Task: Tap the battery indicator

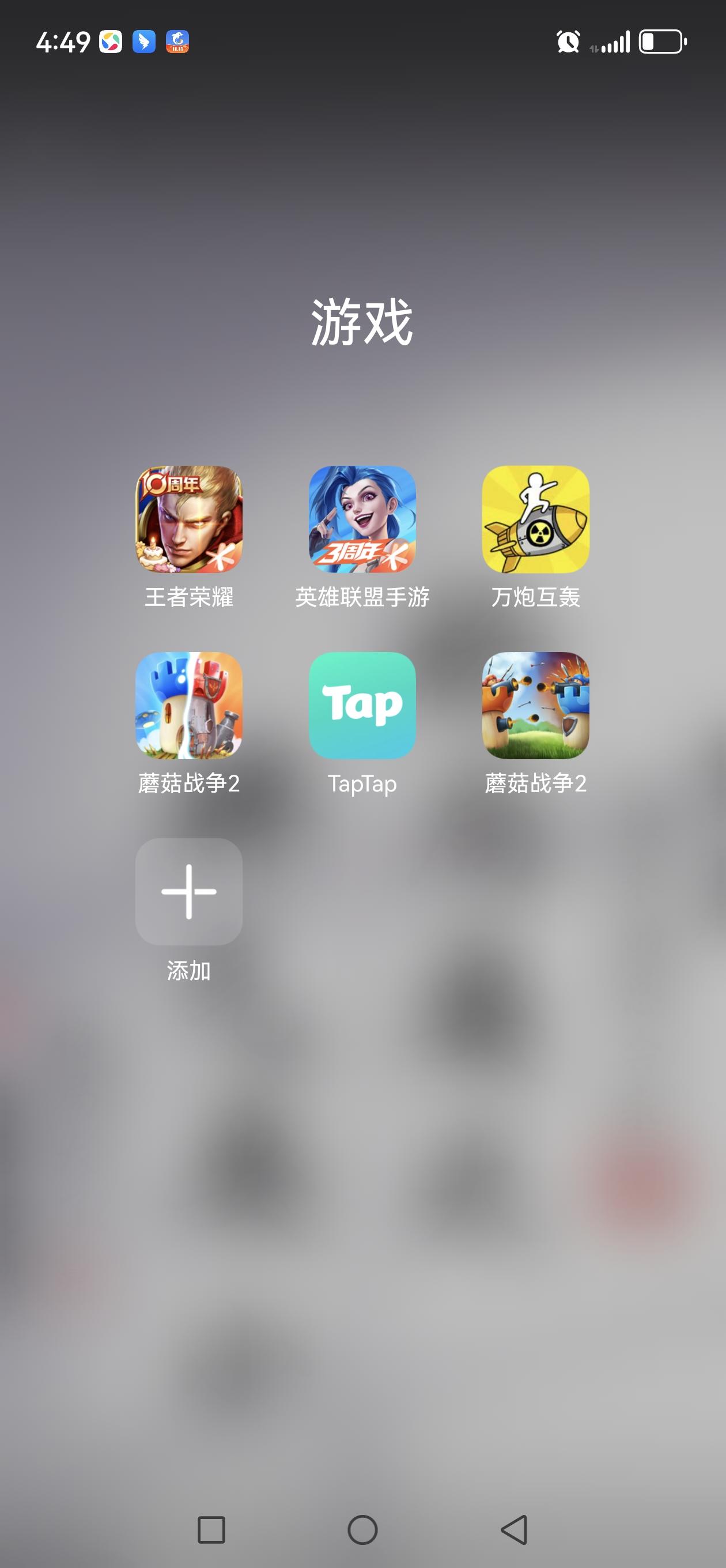Action: pyautogui.click(x=661, y=42)
